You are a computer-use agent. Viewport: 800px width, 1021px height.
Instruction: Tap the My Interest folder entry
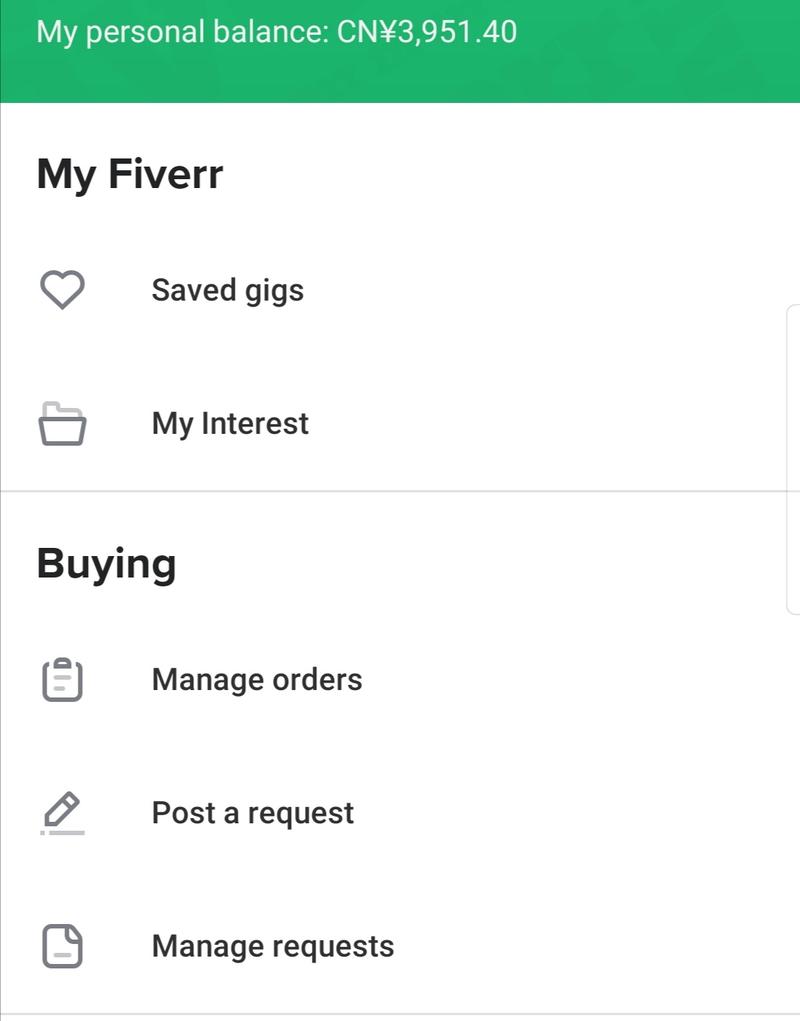tap(229, 422)
